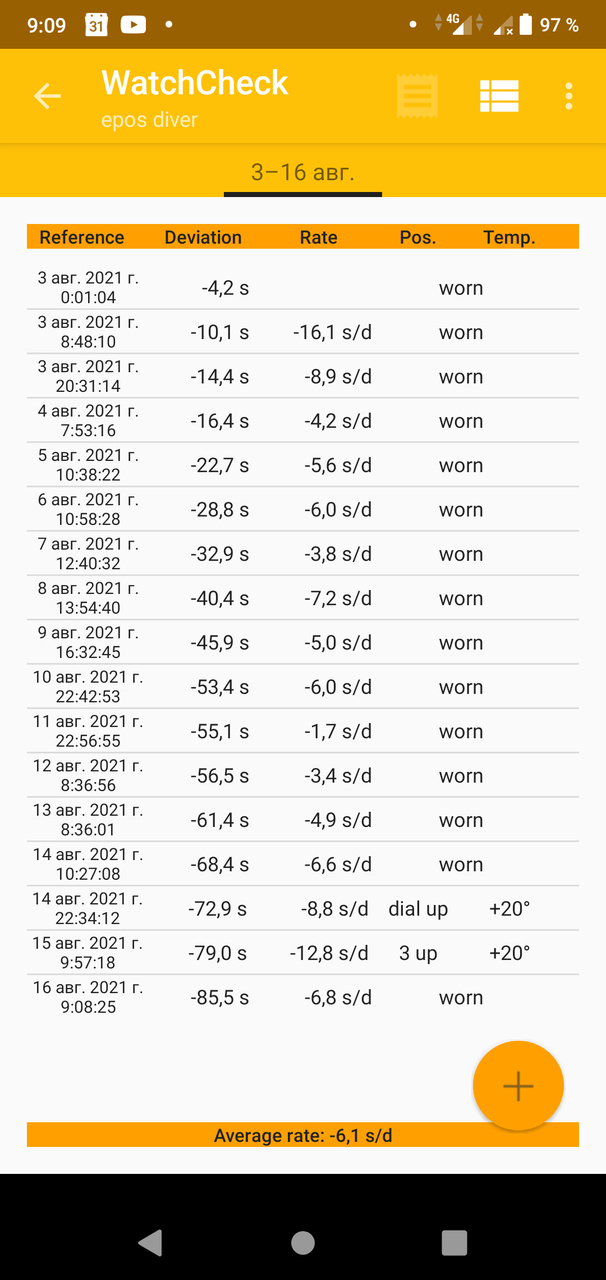The image size is (606, 1280).
Task: Open the 12 авг. 8:36:56 entry
Action: 302,776
